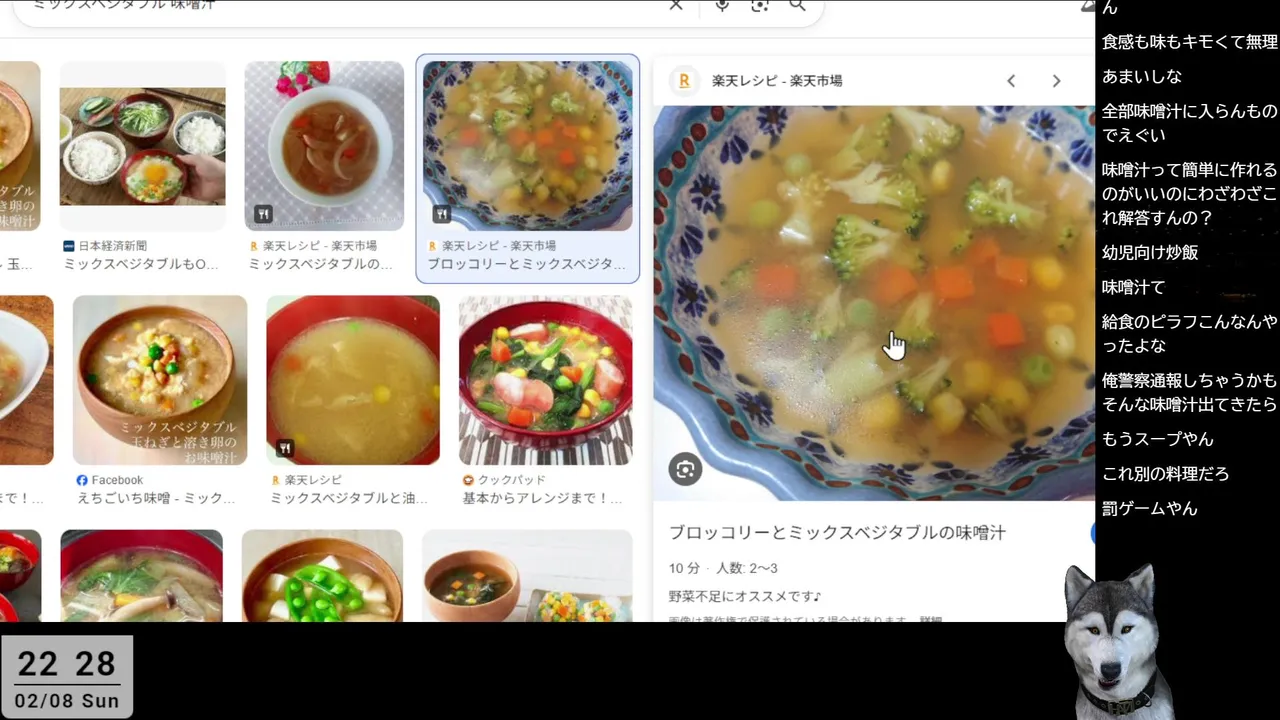
Task: Go to the next image in preview panel
Action: pyautogui.click(x=1056, y=81)
